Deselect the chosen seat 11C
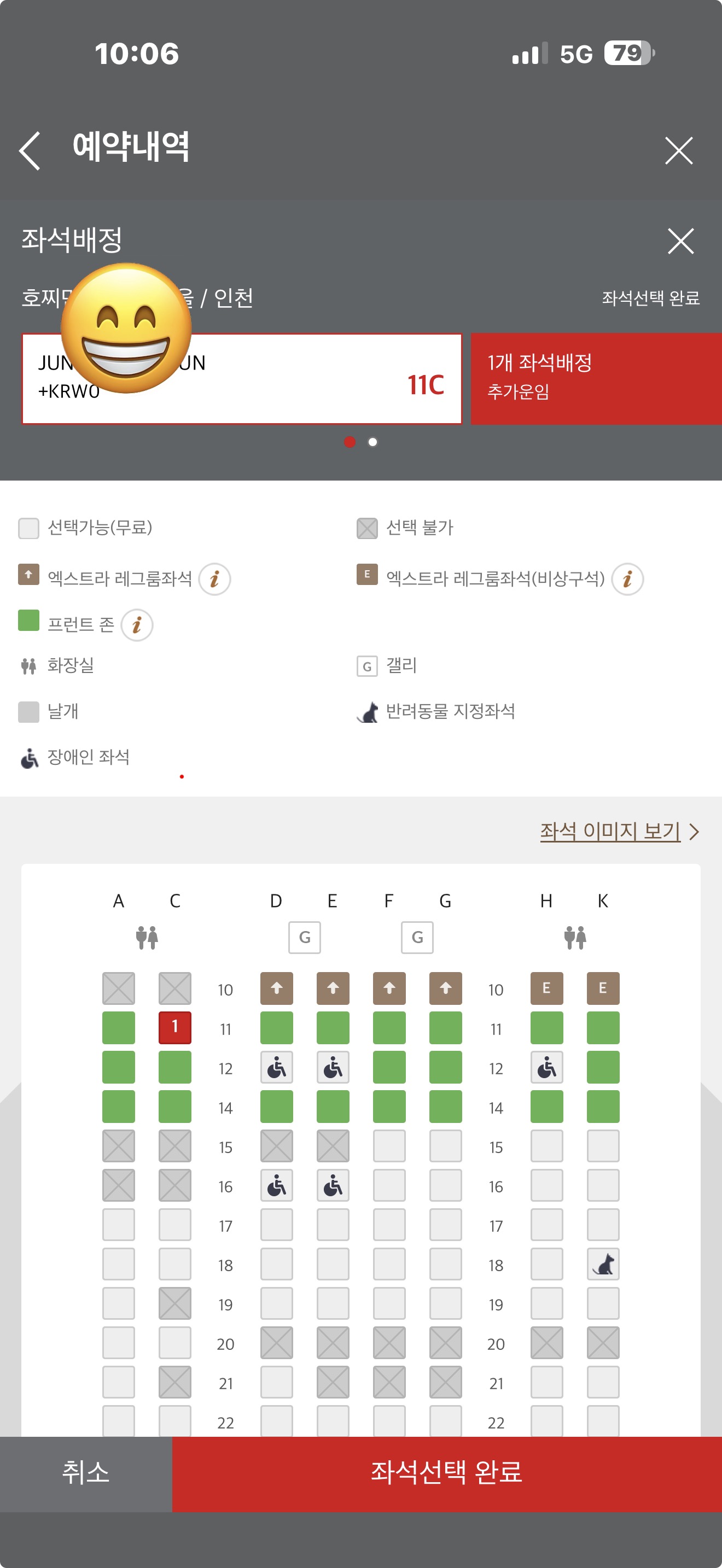This screenshot has height=1568, width=722. click(174, 1027)
